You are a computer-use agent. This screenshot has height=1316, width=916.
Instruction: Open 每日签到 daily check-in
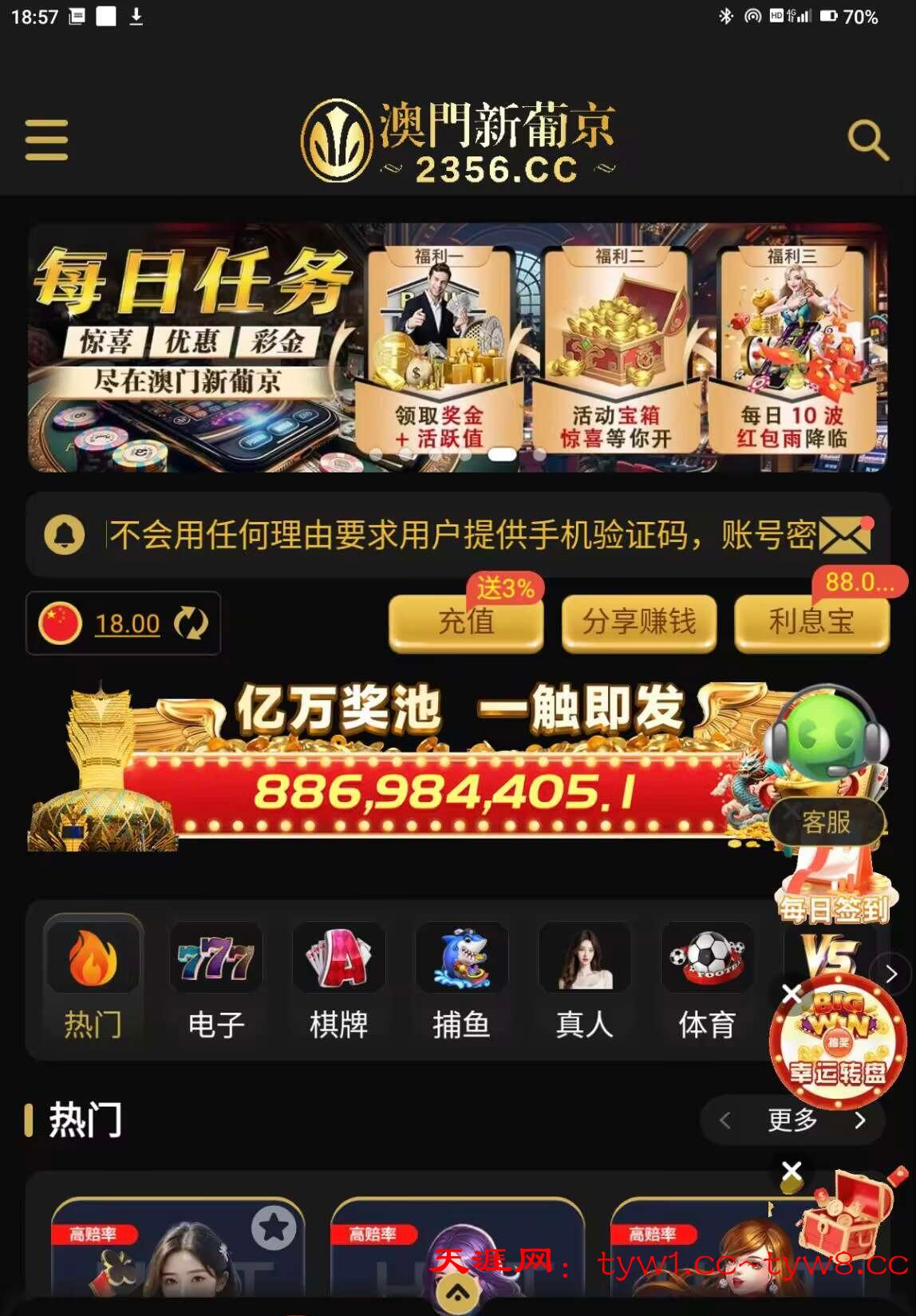point(833,894)
